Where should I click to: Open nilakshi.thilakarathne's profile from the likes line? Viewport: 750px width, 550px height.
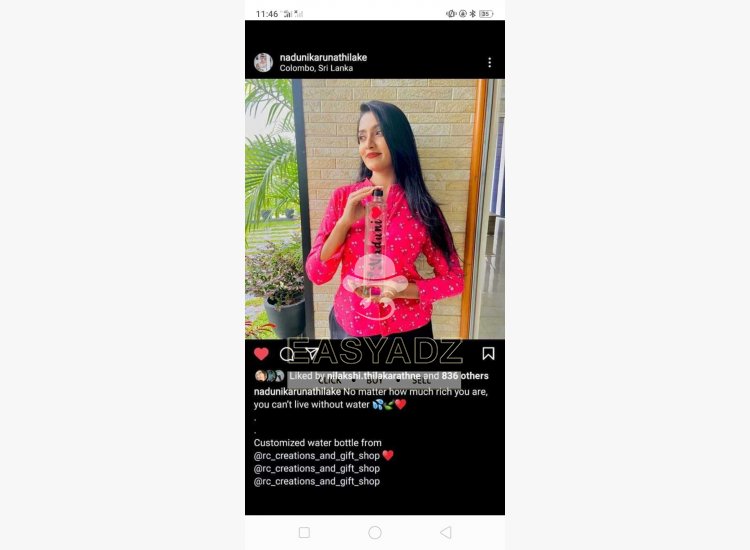[374, 376]
